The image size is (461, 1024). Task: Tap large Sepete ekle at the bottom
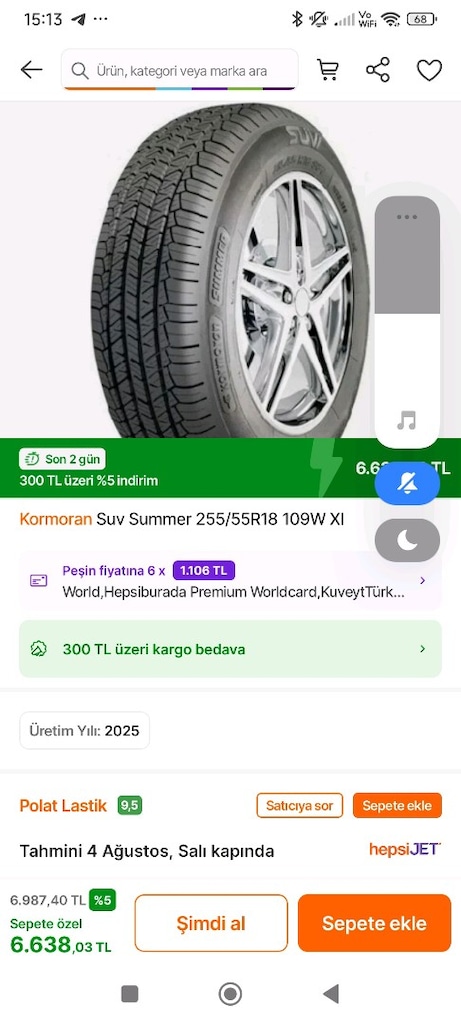coord(374,923)
